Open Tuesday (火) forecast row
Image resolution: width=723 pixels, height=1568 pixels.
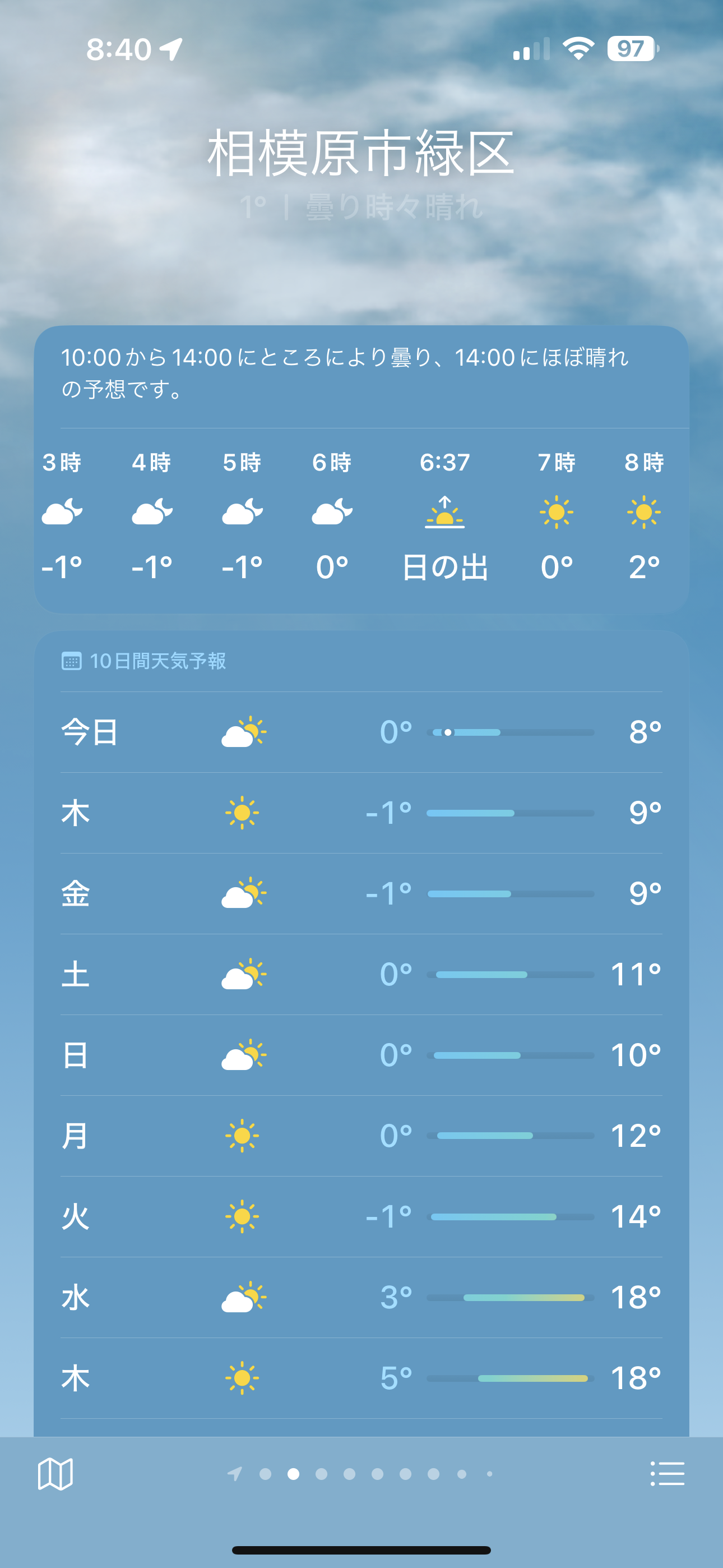(361, 1217)
